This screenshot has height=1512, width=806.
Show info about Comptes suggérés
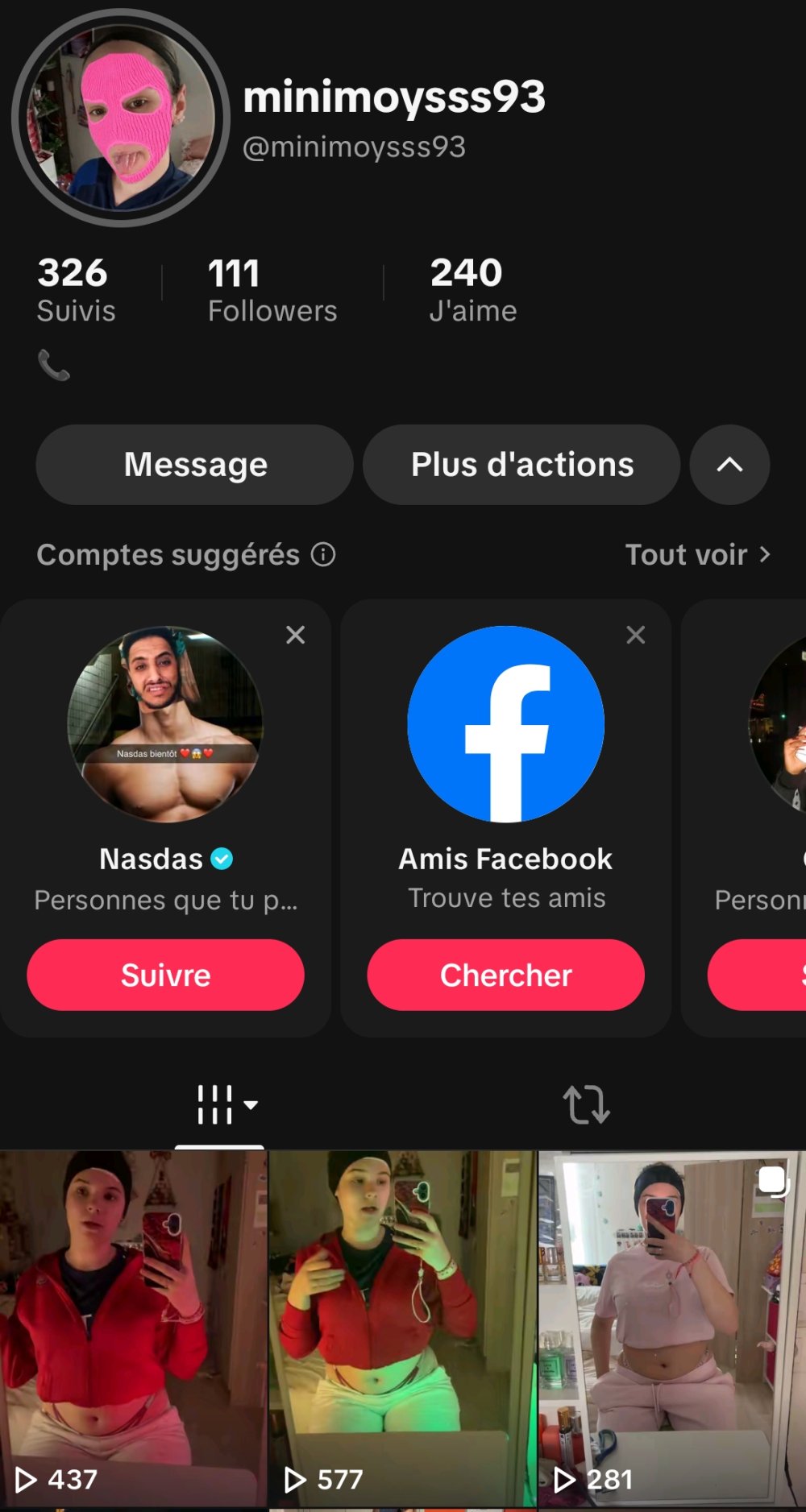coord(323,555)
